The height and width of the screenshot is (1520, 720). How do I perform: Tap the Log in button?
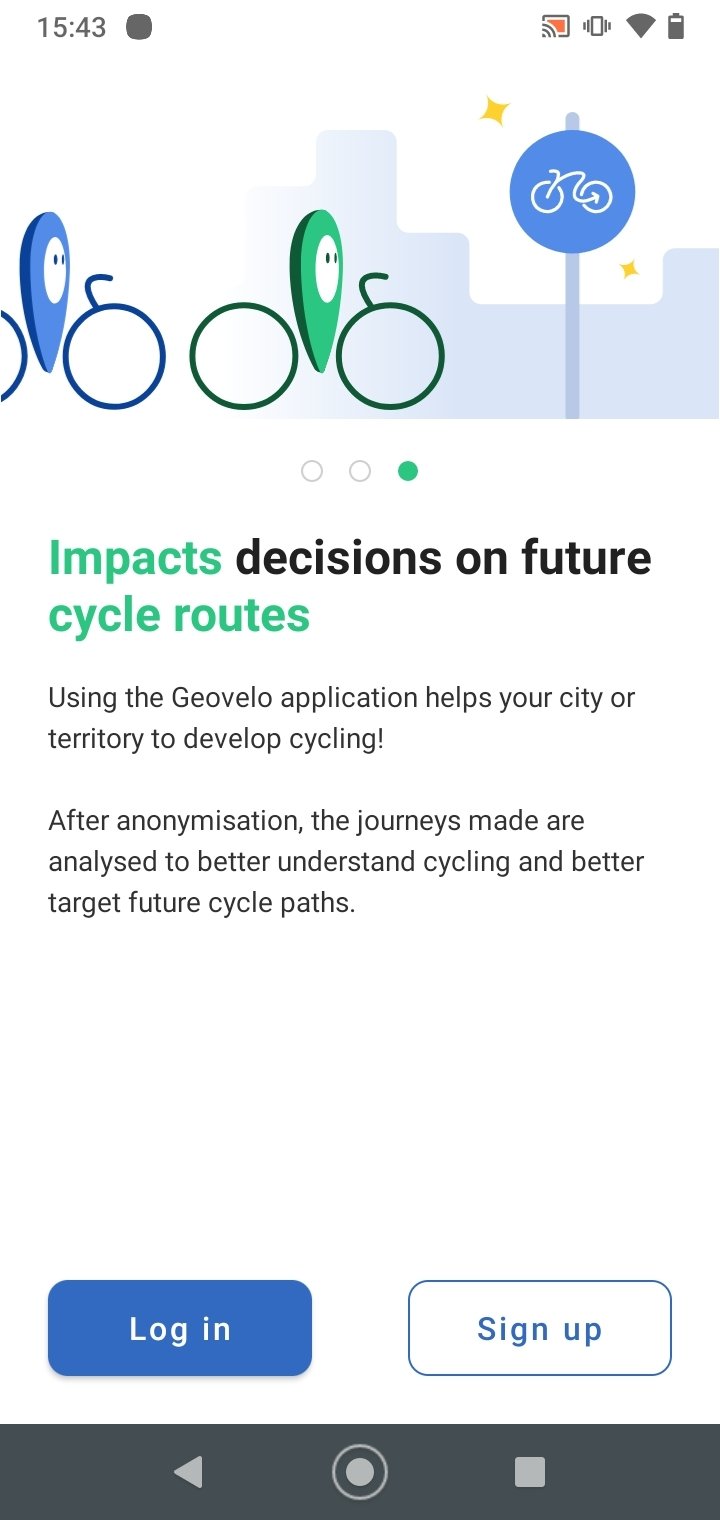coord(180,1328)
